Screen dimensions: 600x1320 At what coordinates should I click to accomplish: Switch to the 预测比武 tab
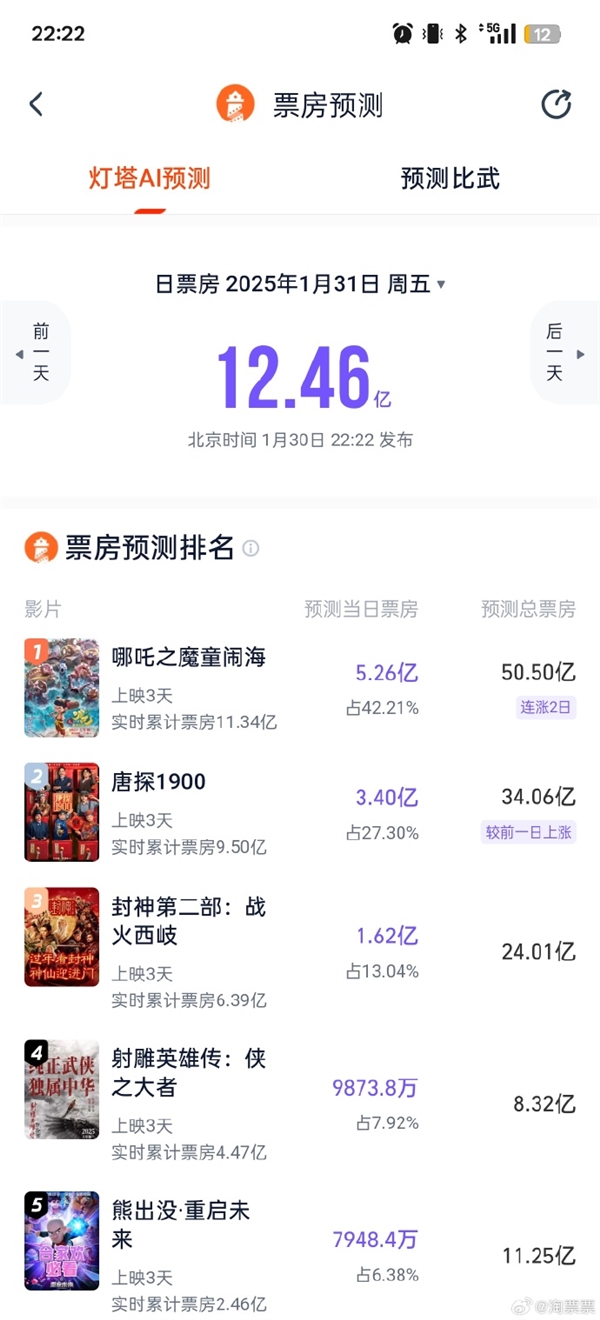point(450,179)
